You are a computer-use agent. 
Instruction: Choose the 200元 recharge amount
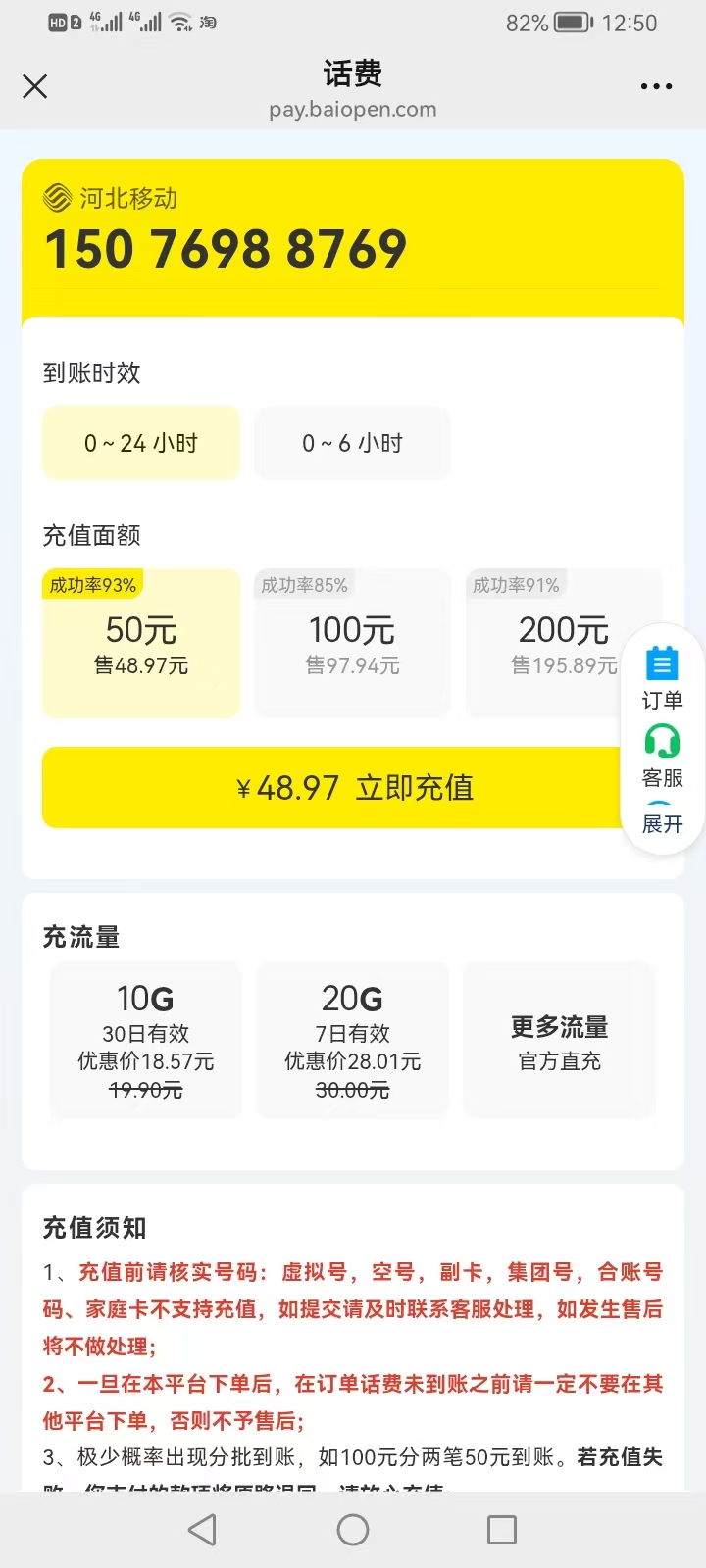point(549,643)
